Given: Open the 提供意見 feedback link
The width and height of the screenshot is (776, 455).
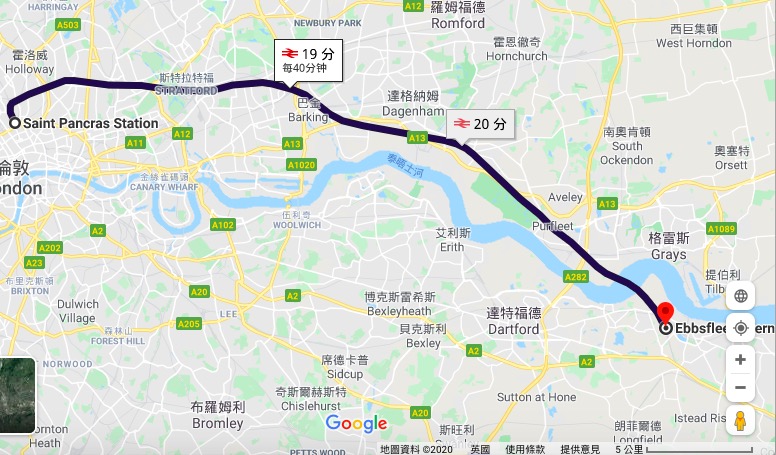Looking at the screenshot, I should click(580, 449).
